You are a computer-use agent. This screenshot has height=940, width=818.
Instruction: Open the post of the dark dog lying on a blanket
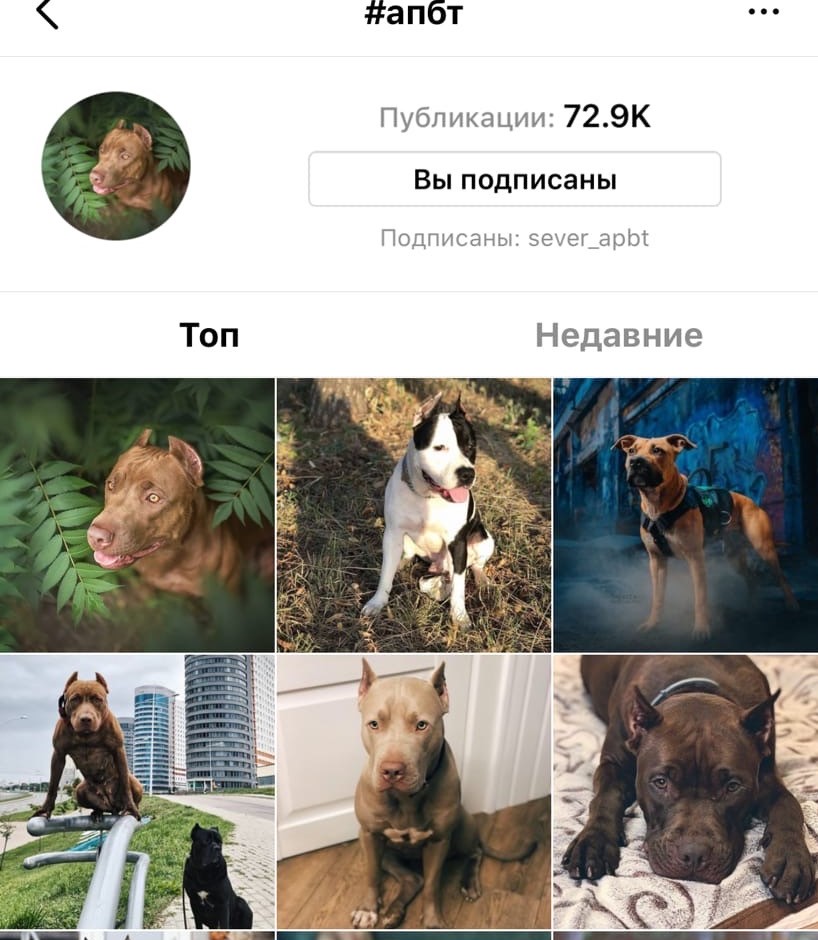click(x=686, y=790)
